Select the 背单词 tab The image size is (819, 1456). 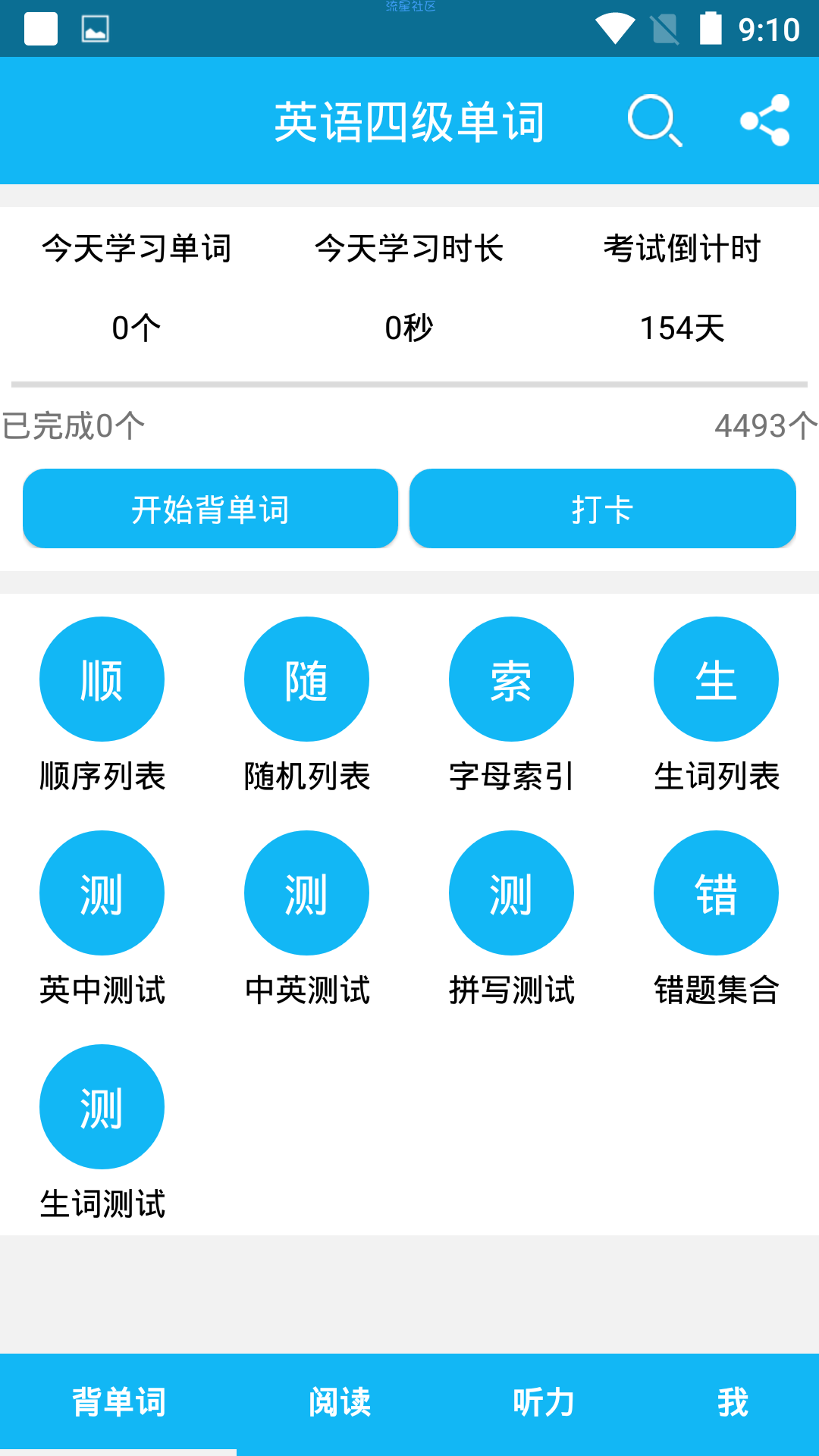click(x=119, y=1402)
